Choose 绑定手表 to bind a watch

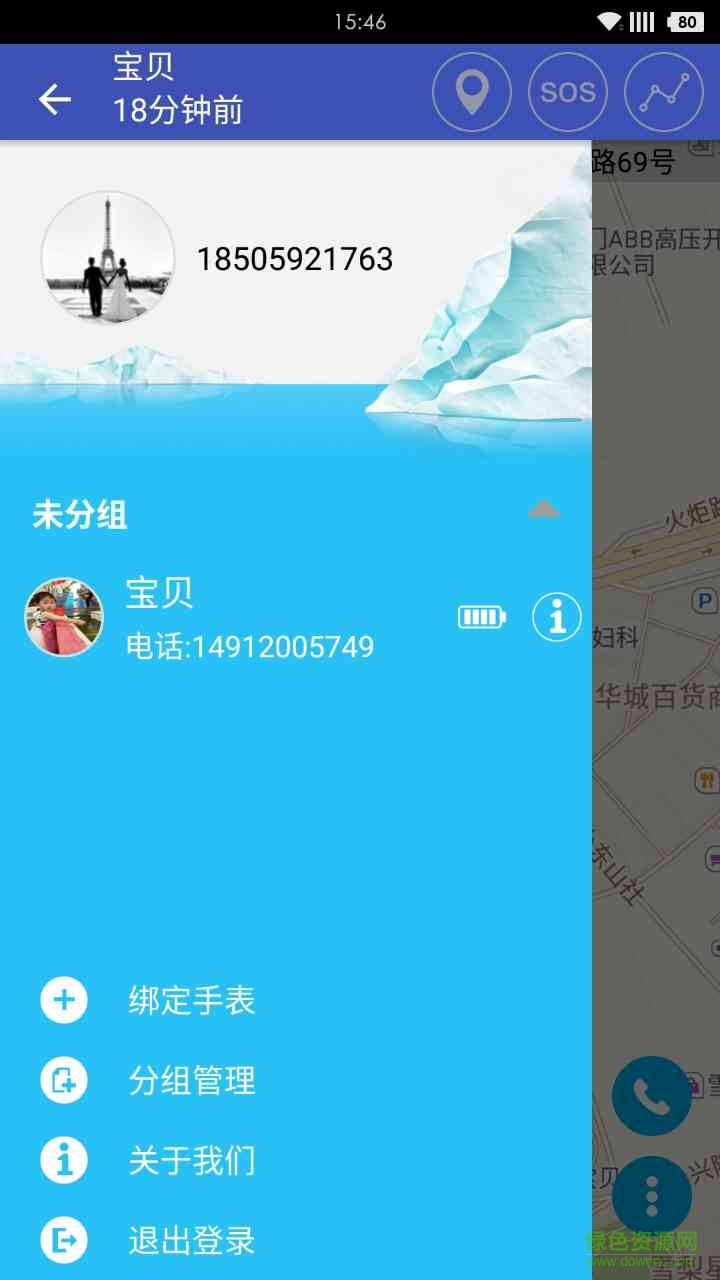click(192, 1001)
